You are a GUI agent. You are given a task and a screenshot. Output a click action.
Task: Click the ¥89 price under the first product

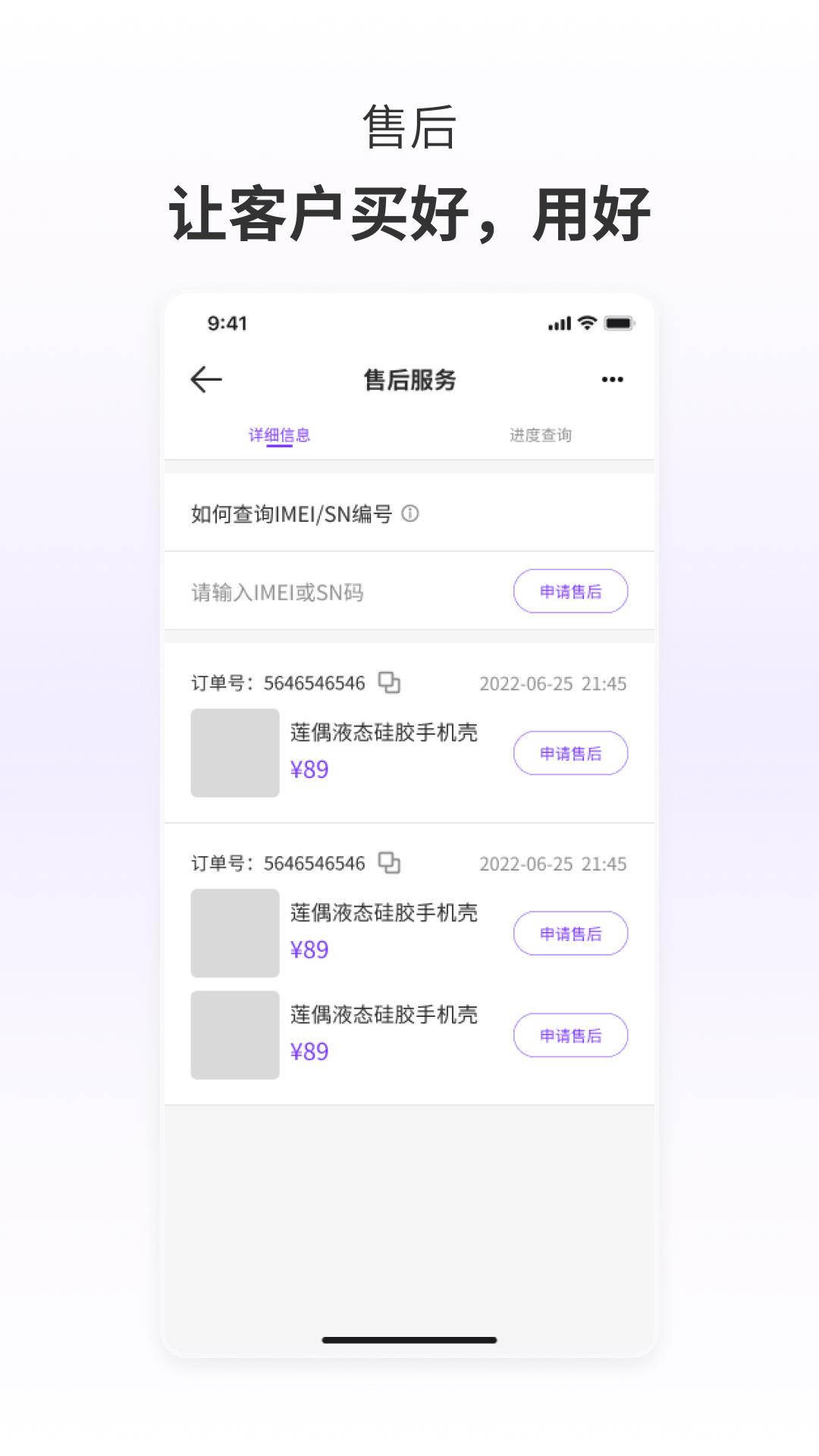309,767
